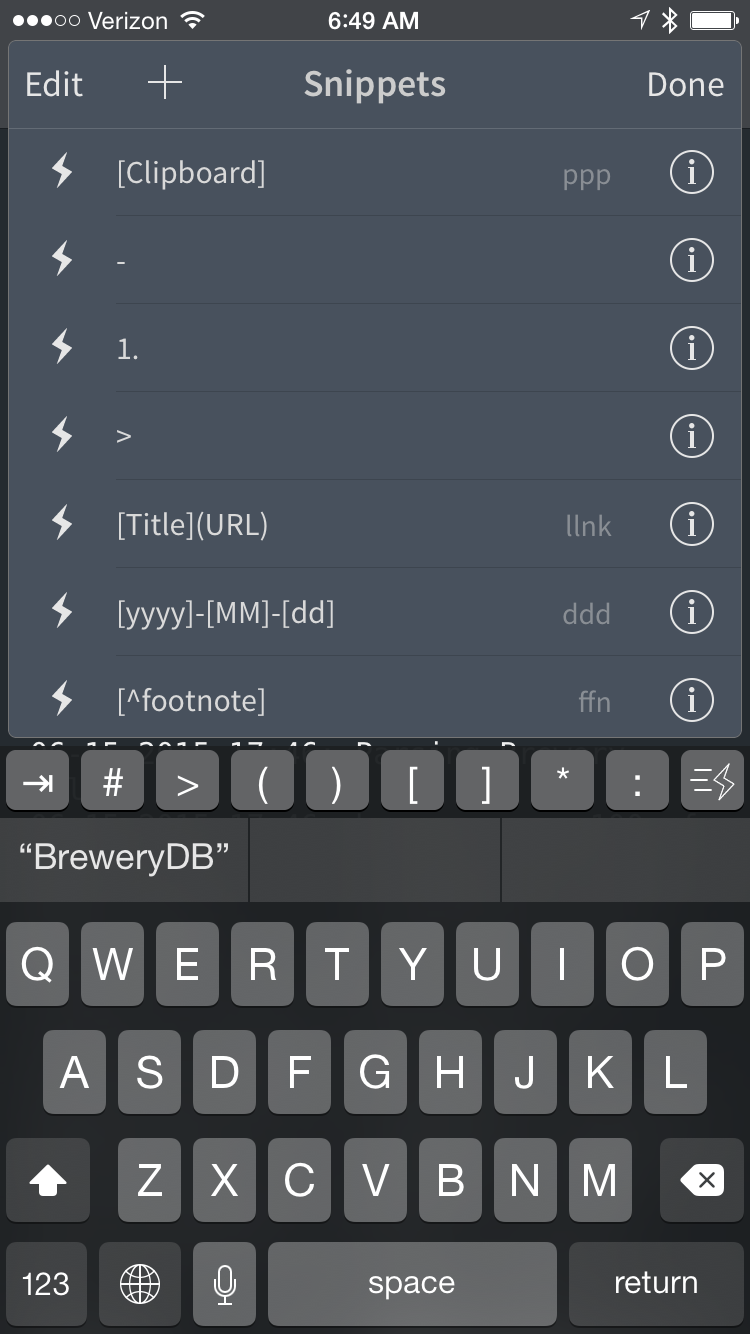Image resolution: width=750 pixels, height=1334 pixels.
Task: Open info for the [Title](URL) snippet
Action: (x=691, y=524)
